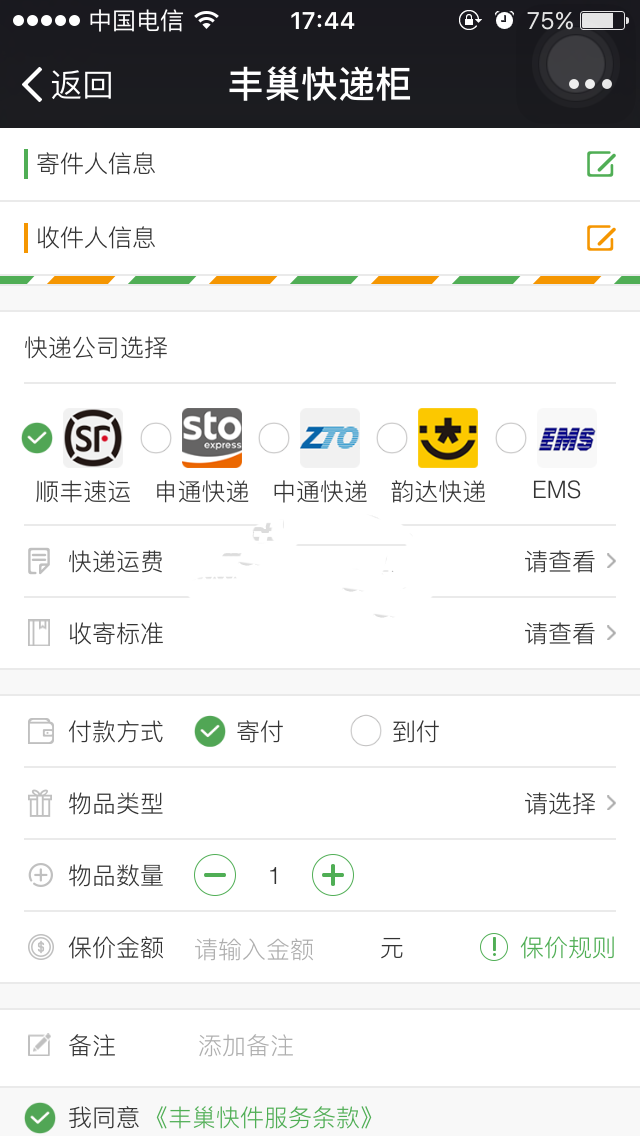Image resolution: width=640 pixels, height=1136 pixels.
Task: Edit the 寄件人信息 sender details
Action: 600,164
